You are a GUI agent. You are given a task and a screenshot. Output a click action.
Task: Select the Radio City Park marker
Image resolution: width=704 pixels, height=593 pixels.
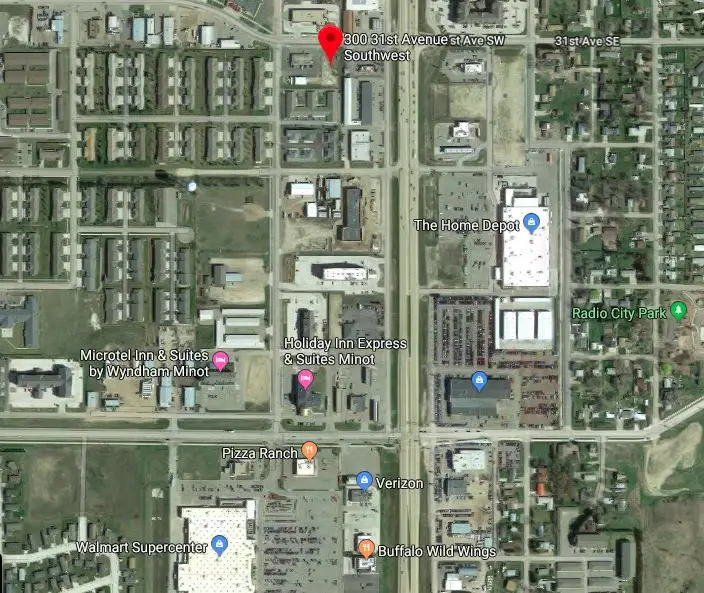point(679,311)
